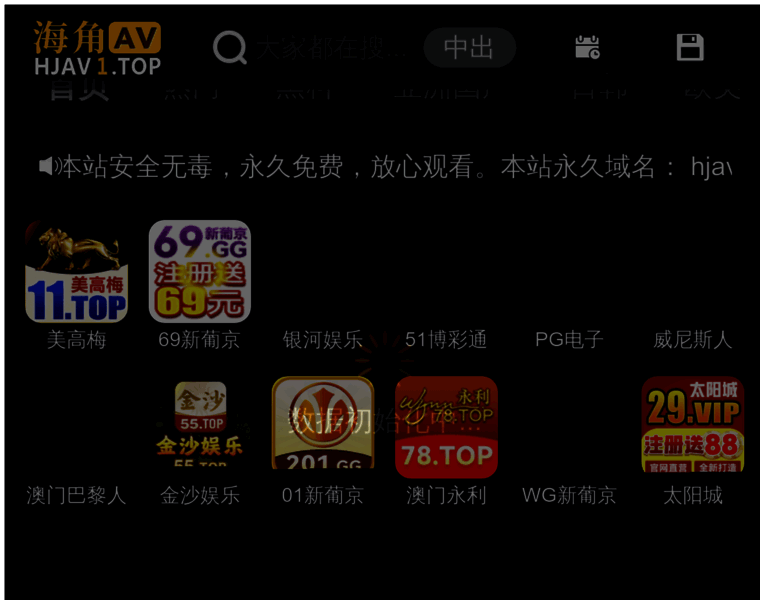
Task: Open the calendar history icon
Action: 587,47
